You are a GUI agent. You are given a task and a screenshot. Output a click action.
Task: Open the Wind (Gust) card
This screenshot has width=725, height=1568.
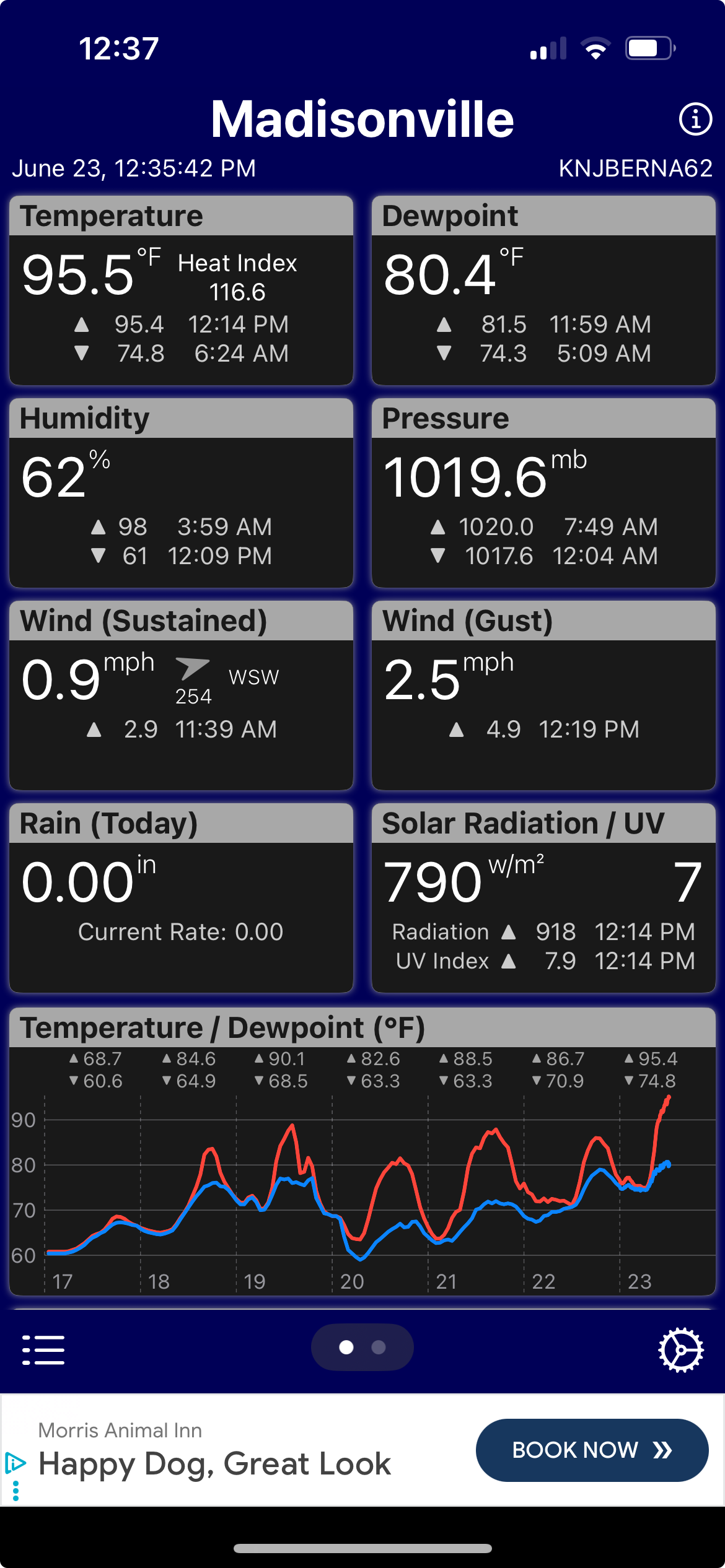[x=543, y=695]
